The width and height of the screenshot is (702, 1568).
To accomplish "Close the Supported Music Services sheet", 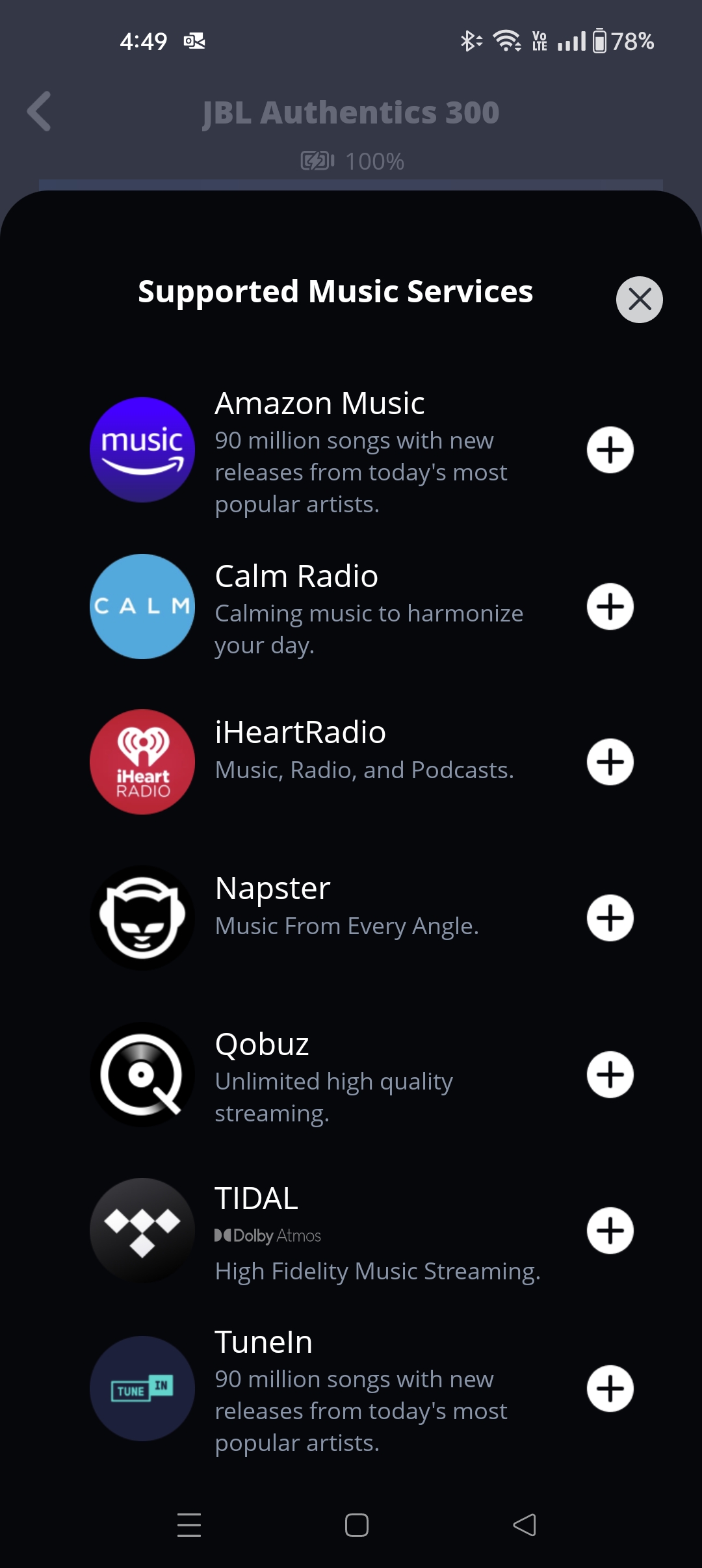I will tap(639, 300).
